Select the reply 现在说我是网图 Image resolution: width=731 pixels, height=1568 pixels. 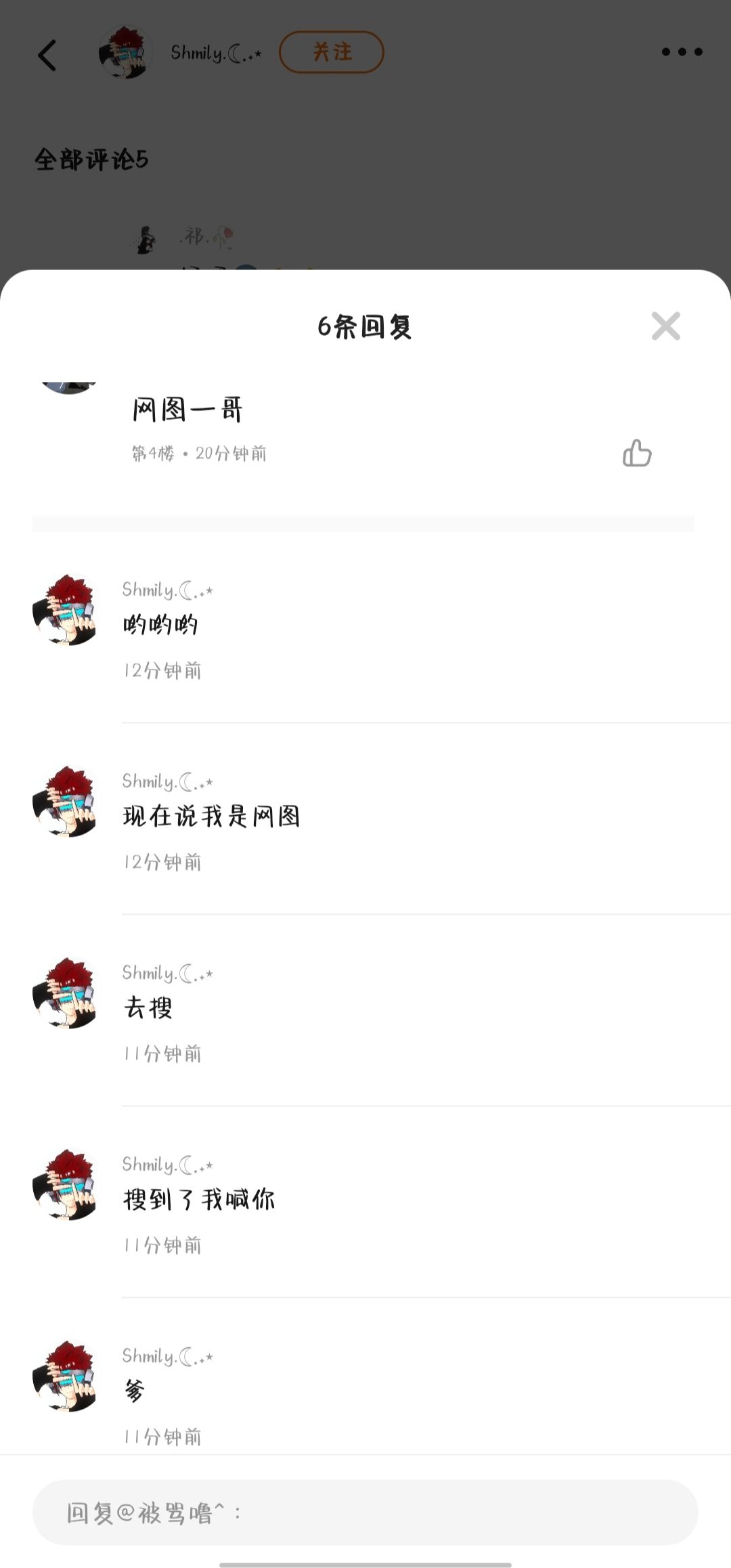(x=211, y=816)
